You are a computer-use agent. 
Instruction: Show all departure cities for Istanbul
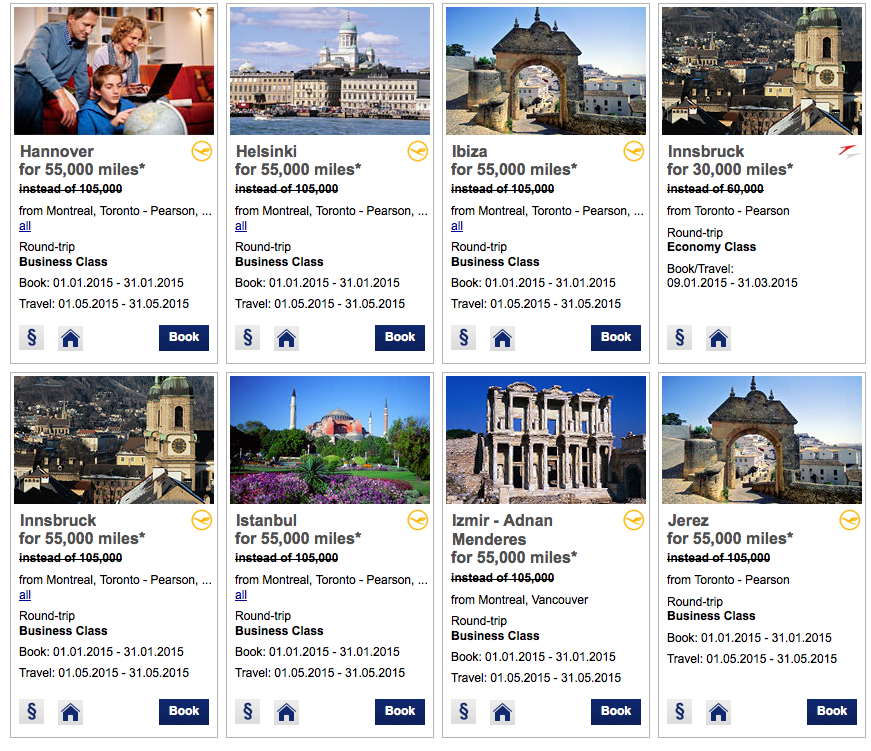pos(241,595)
